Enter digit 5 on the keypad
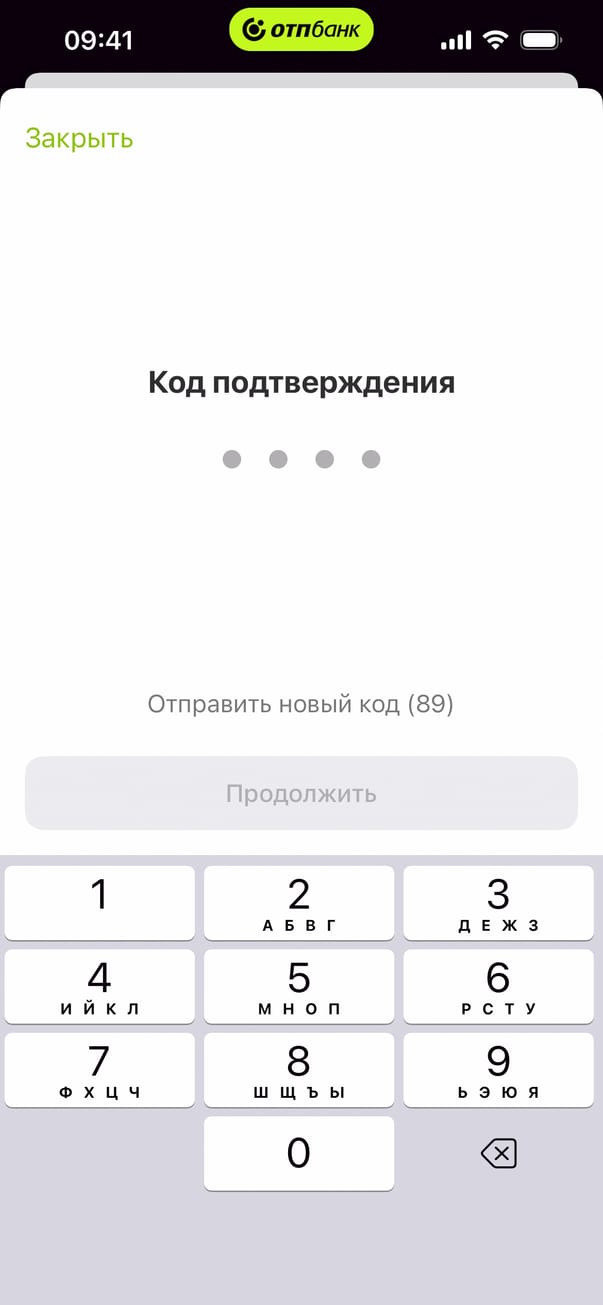 tap(299, 986)
